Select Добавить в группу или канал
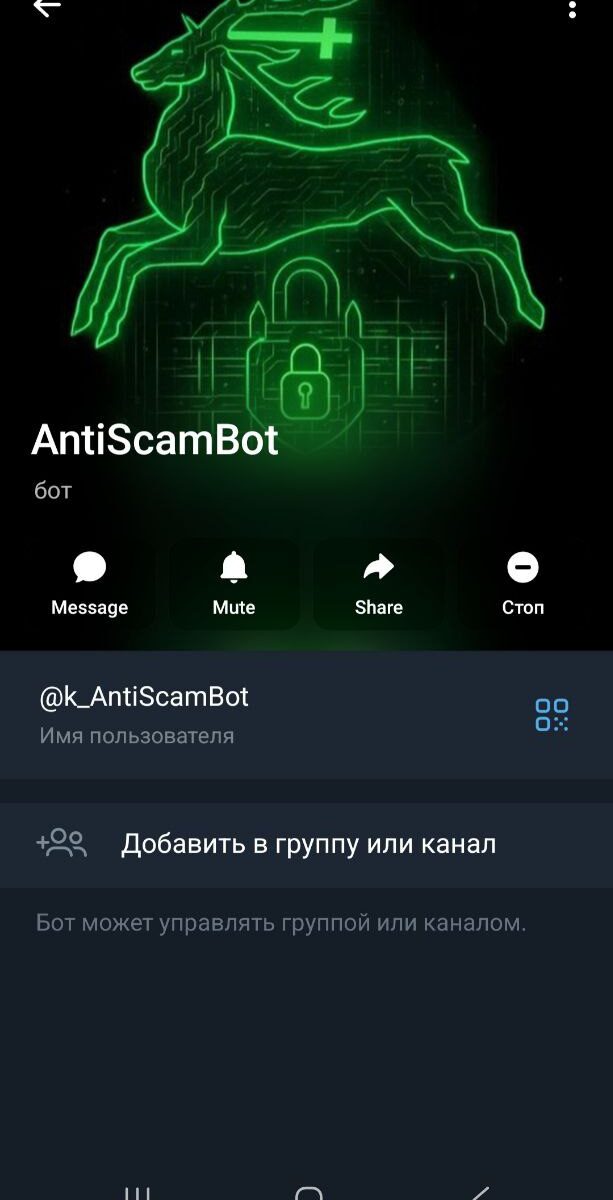 (x=306, y=844)
